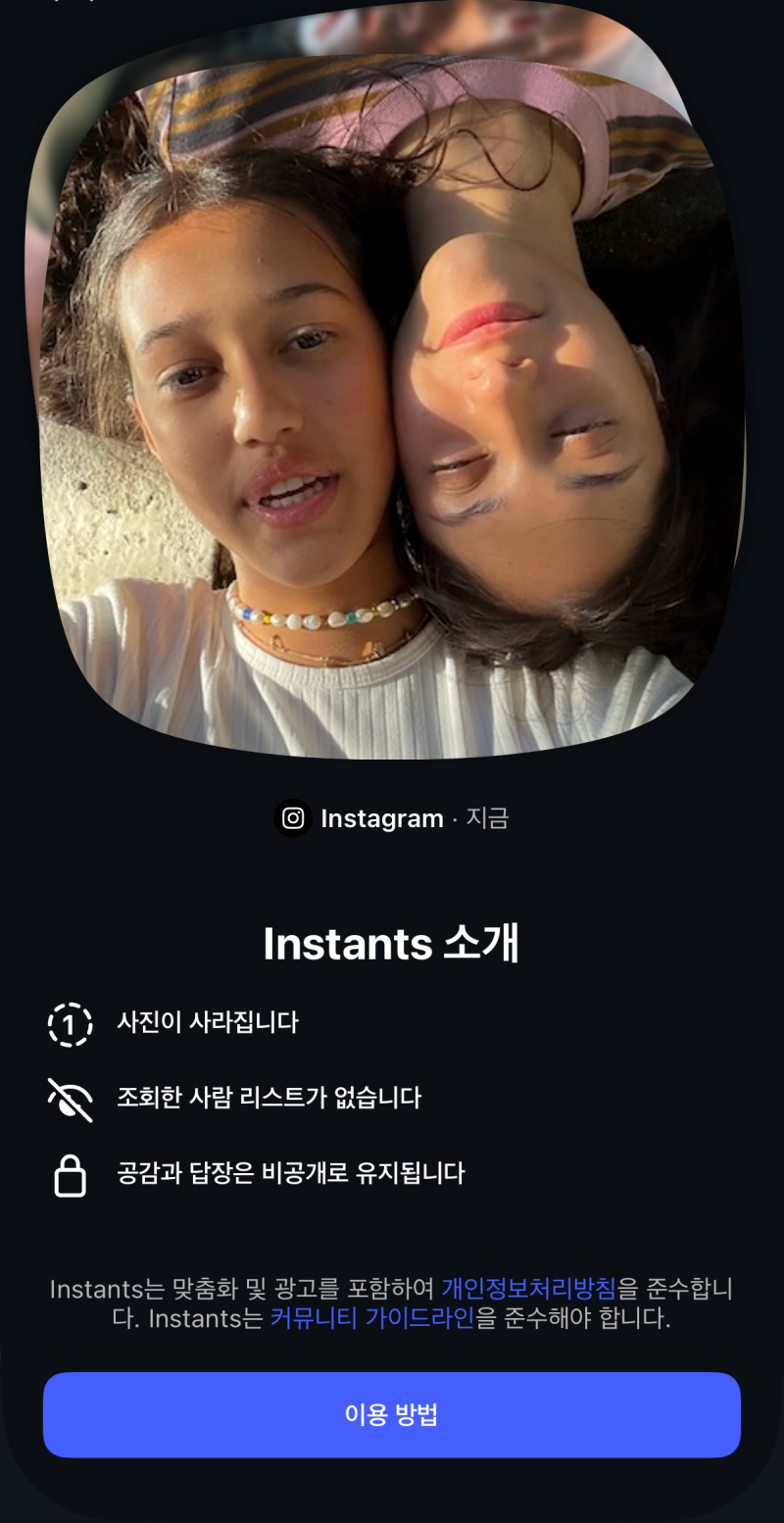Open the 개인정보처리방침 link

529,1287
